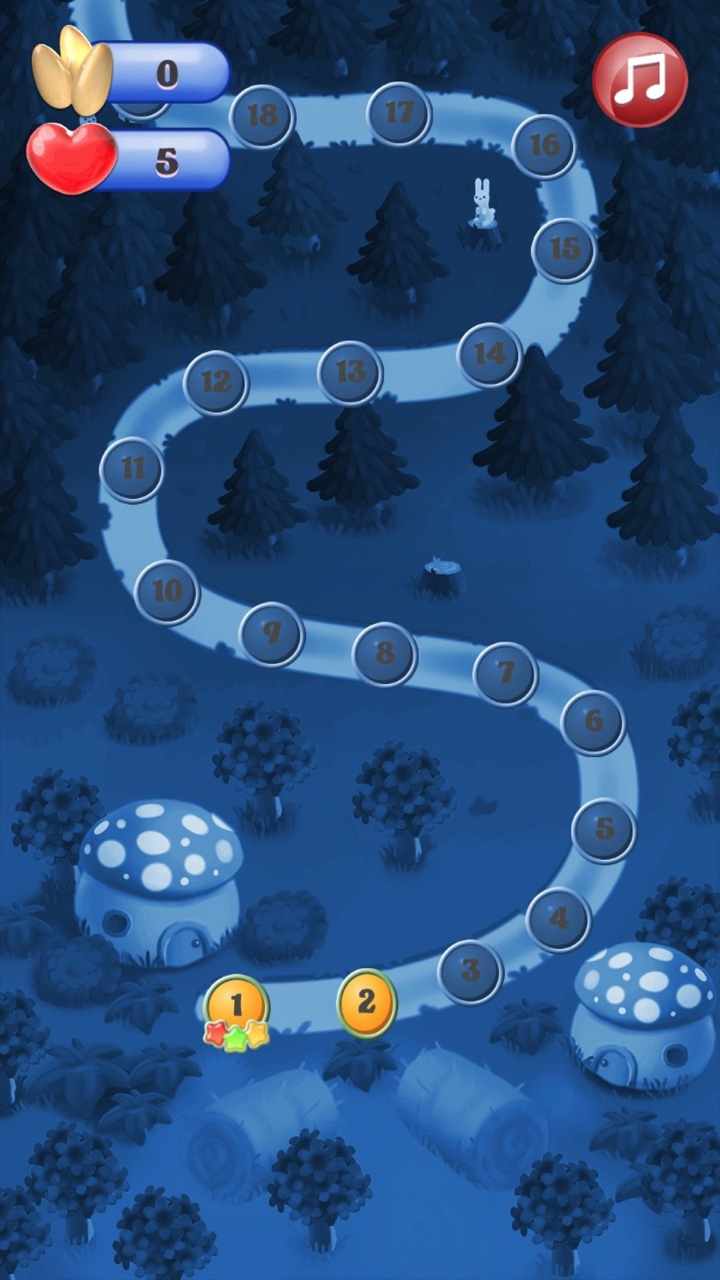Tap locked level 8 node

pyautogui.click(x=385, y=655)
